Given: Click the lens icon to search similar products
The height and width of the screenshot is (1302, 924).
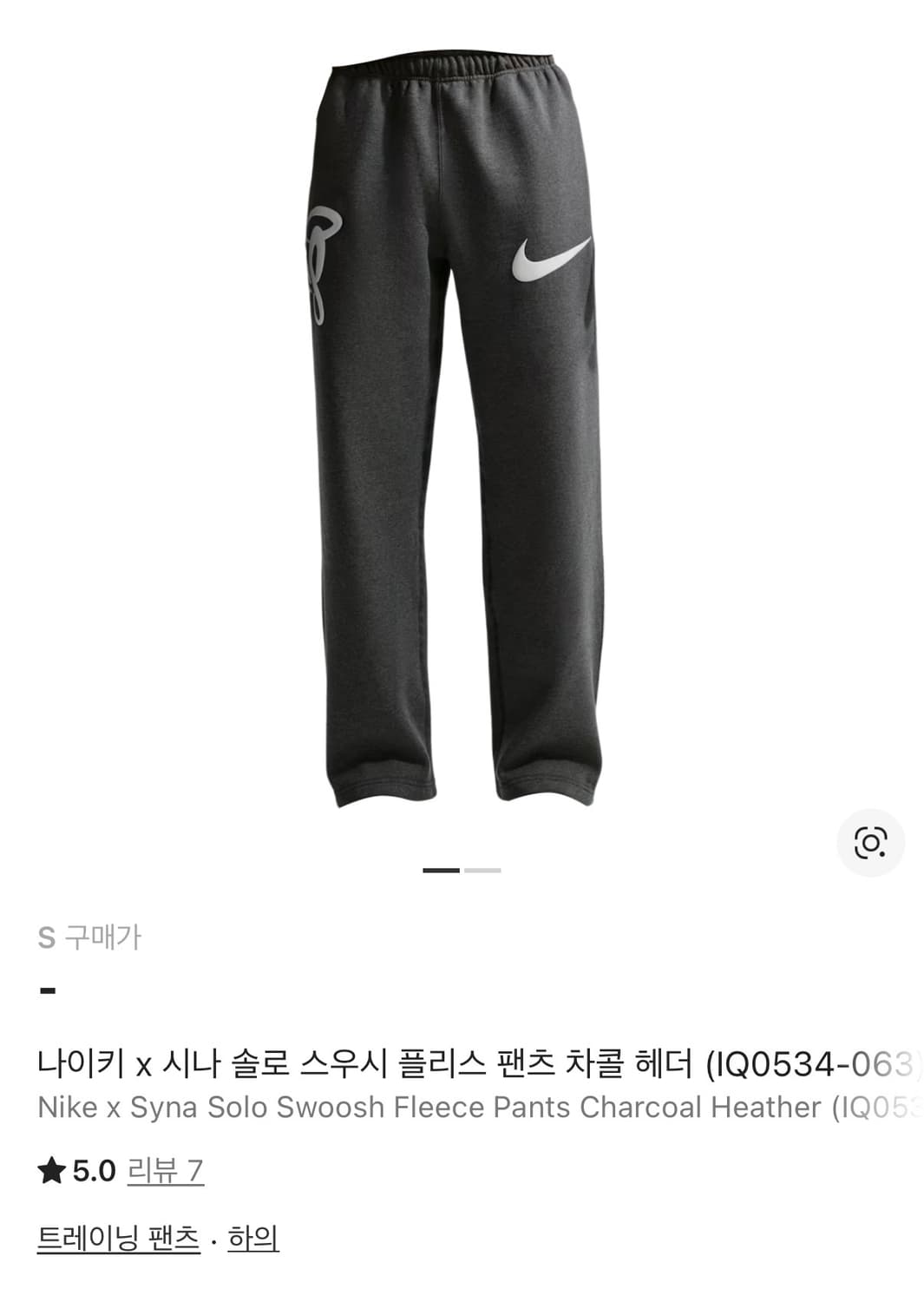Looking at the screenshot, I should click(x=873, y=842).
